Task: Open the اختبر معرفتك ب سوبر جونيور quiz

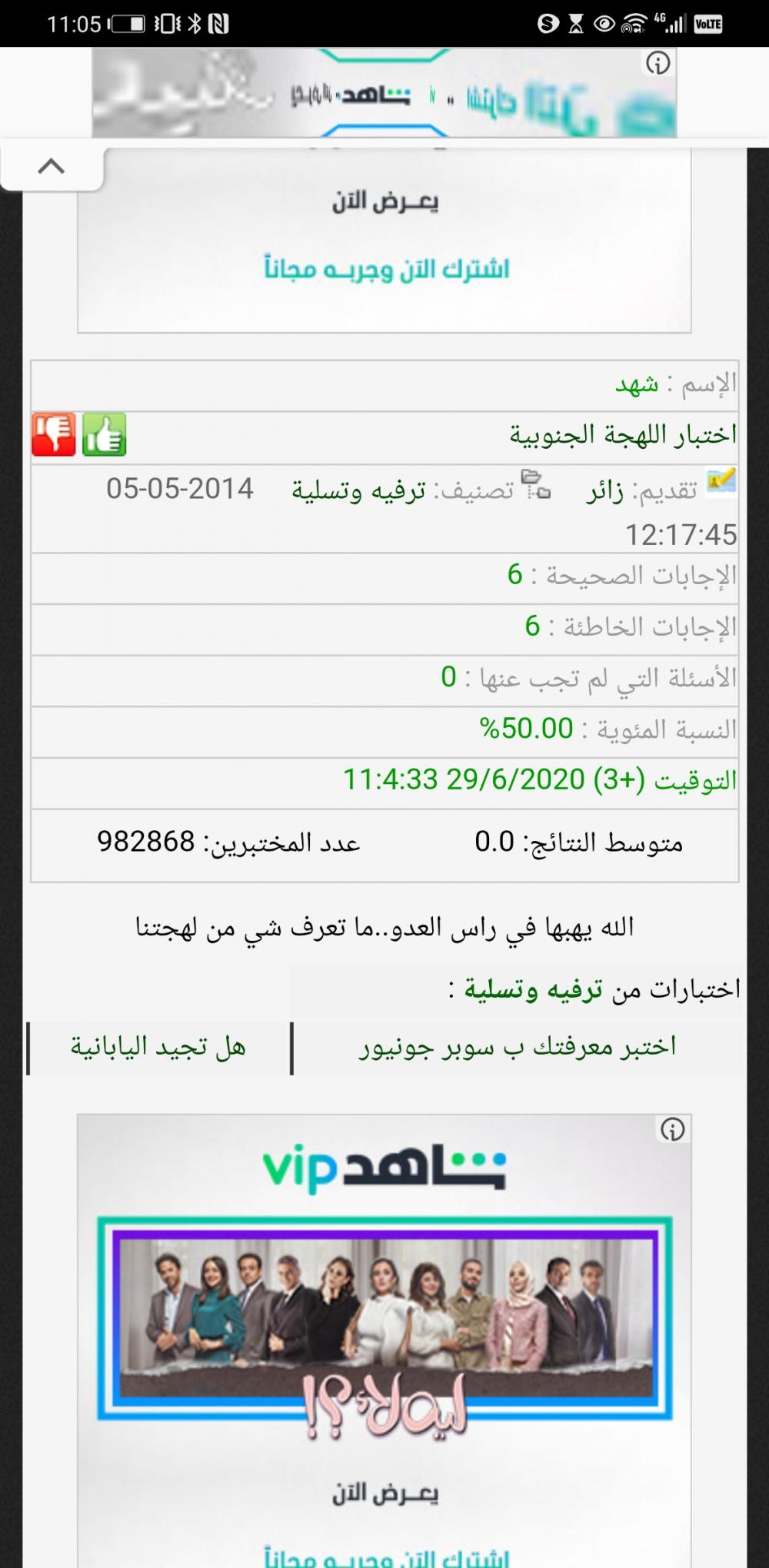Action: pos(518,1046)
